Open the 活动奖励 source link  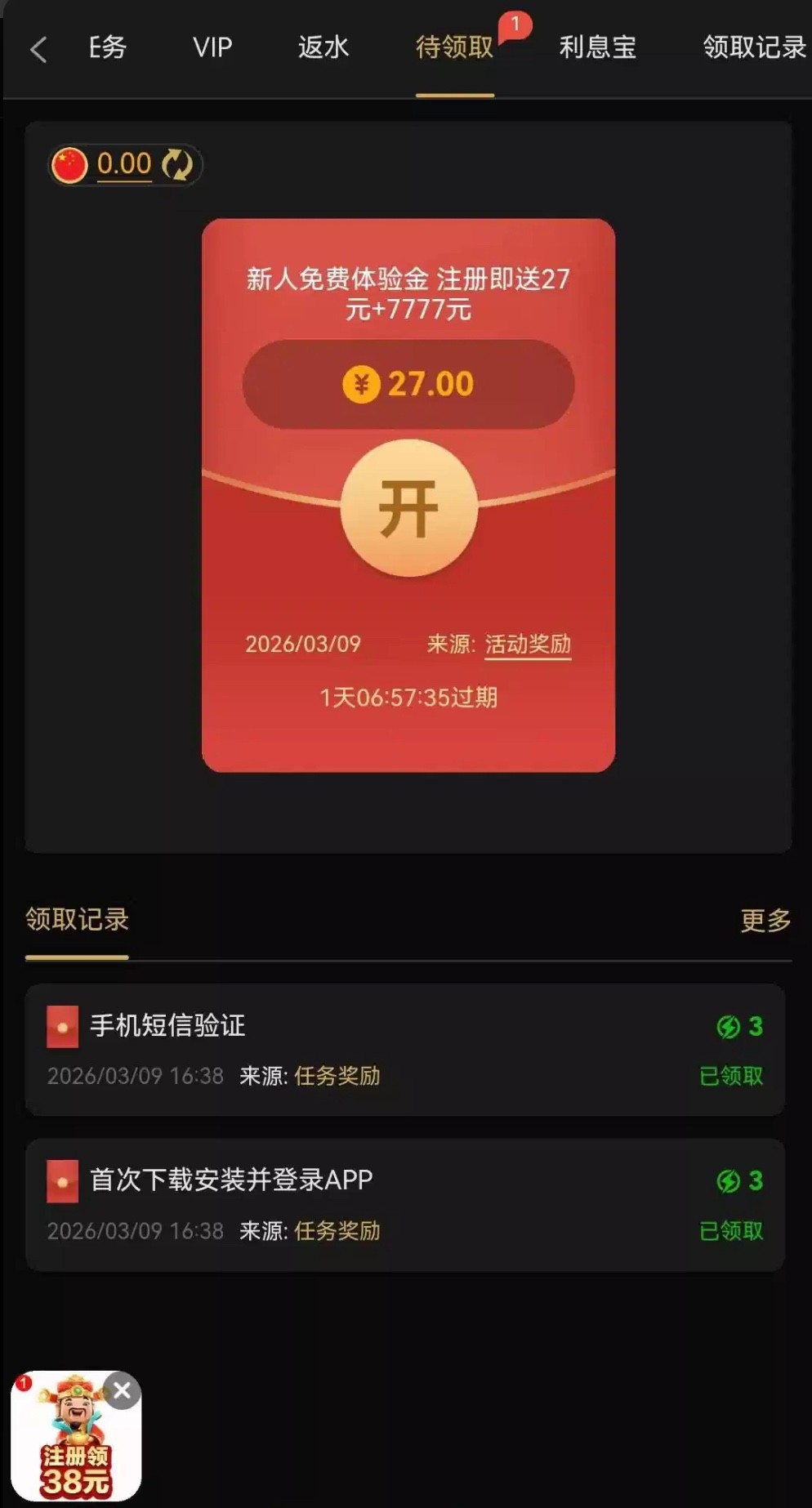[528, 645]
